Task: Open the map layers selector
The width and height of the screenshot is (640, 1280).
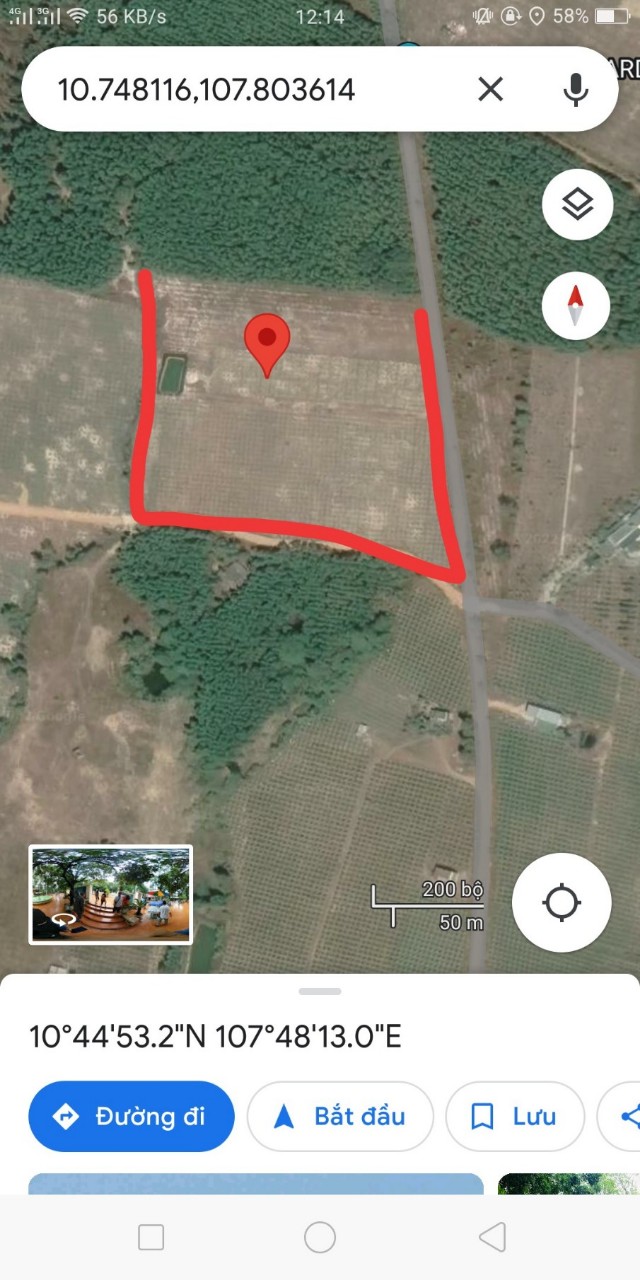Action: [x=576, y=205]
